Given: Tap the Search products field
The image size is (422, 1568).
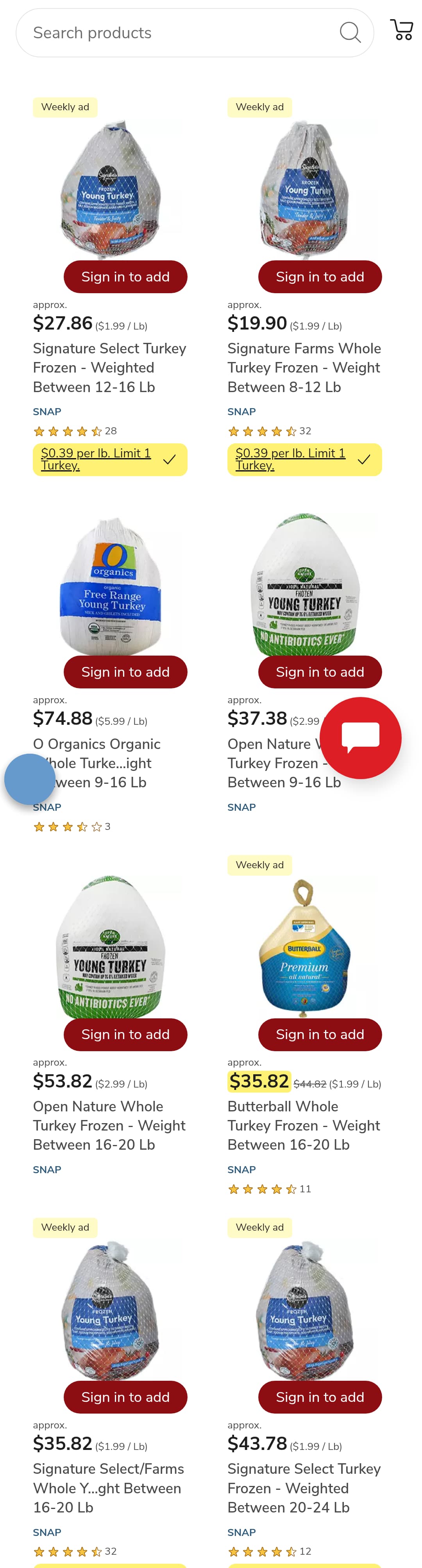Looking at the screenshot, I should pos(176,33).
